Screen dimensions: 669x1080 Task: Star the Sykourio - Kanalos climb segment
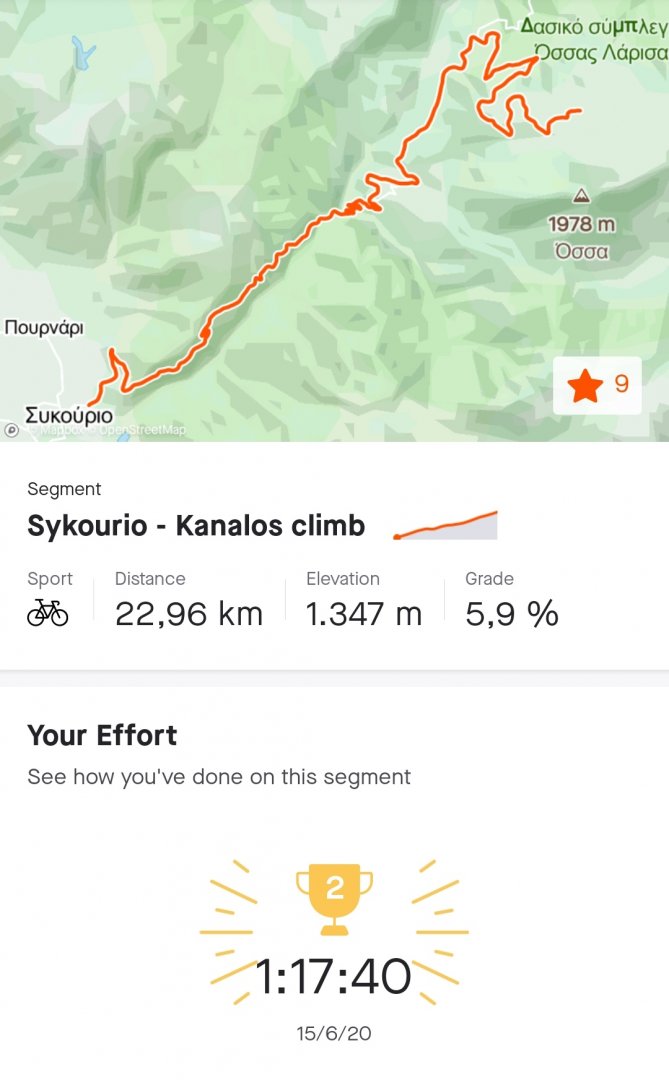tap(598, 385)
